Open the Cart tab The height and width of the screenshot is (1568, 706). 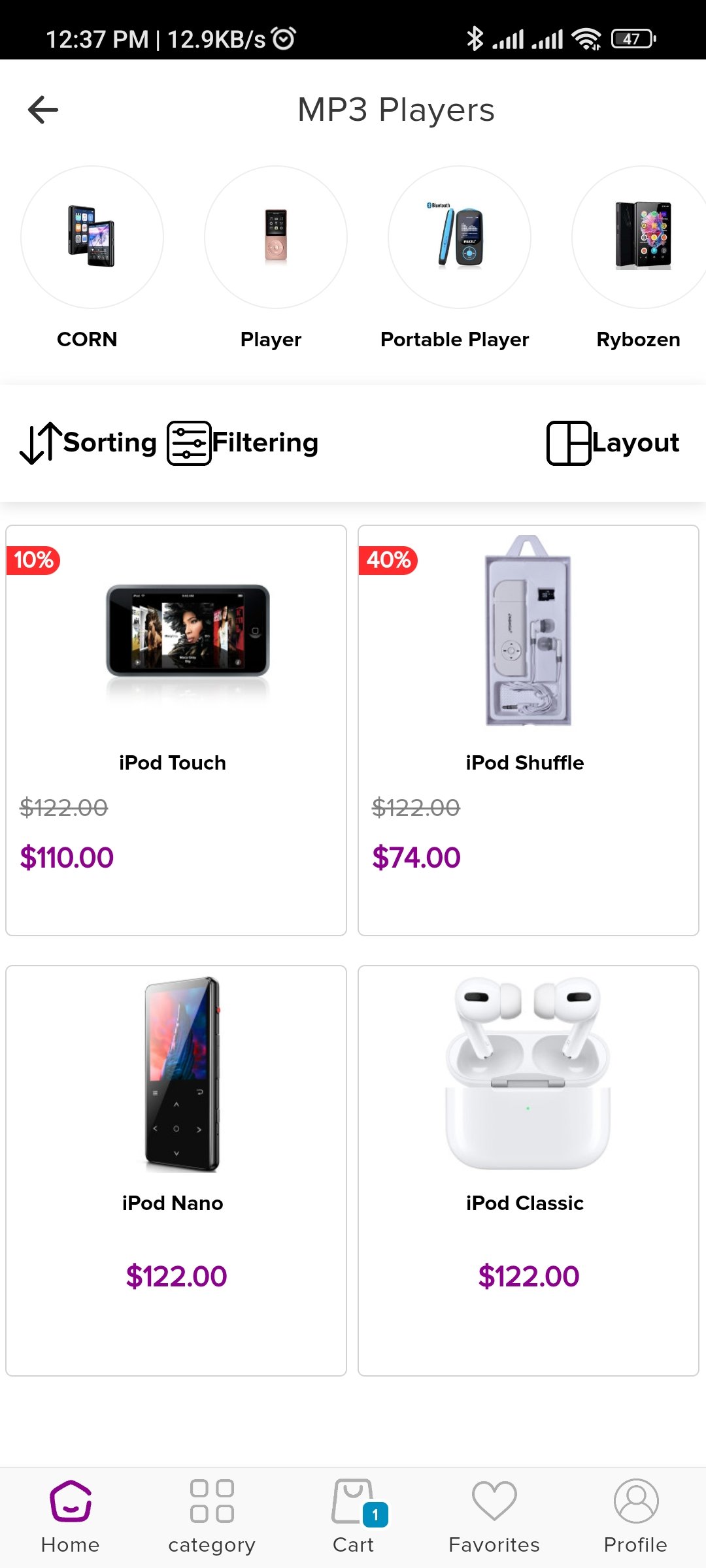pyautogui.click(x=354, y=1517)
